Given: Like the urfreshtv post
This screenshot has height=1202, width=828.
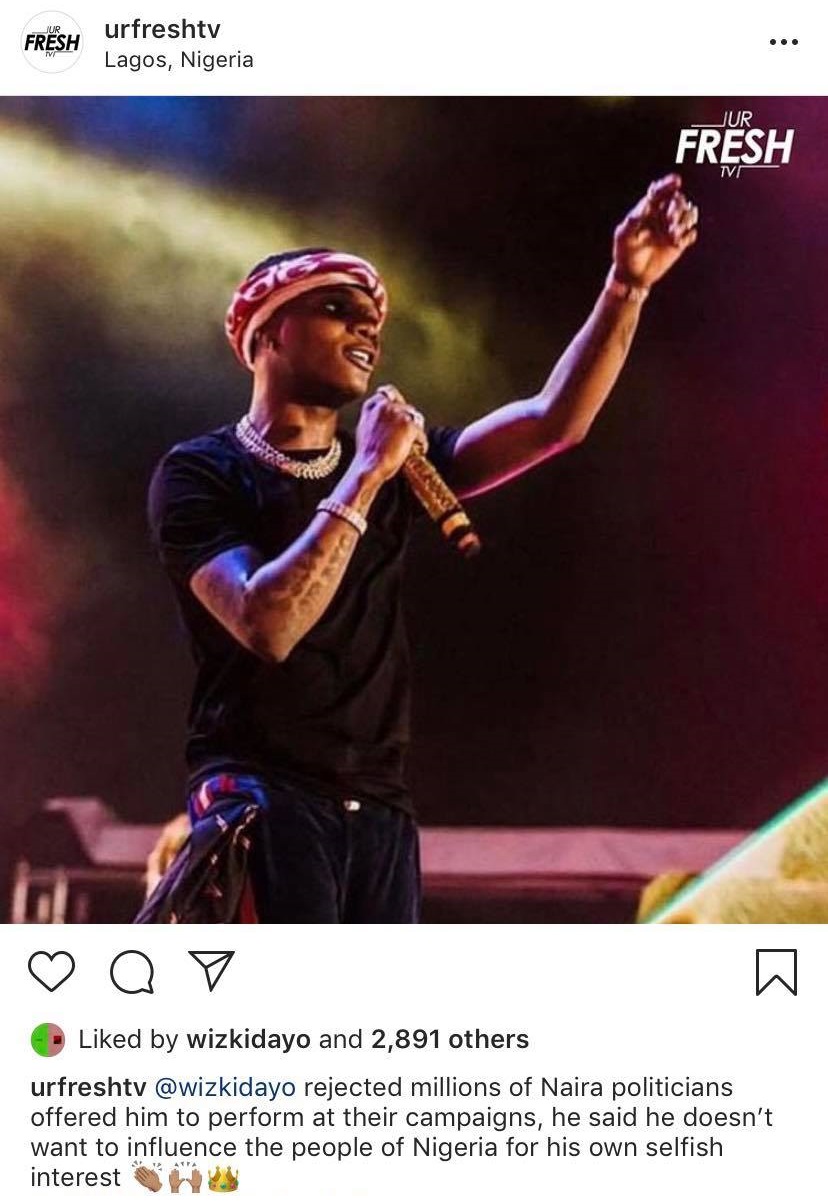Looking at the screenshot, I should point(51,971).
